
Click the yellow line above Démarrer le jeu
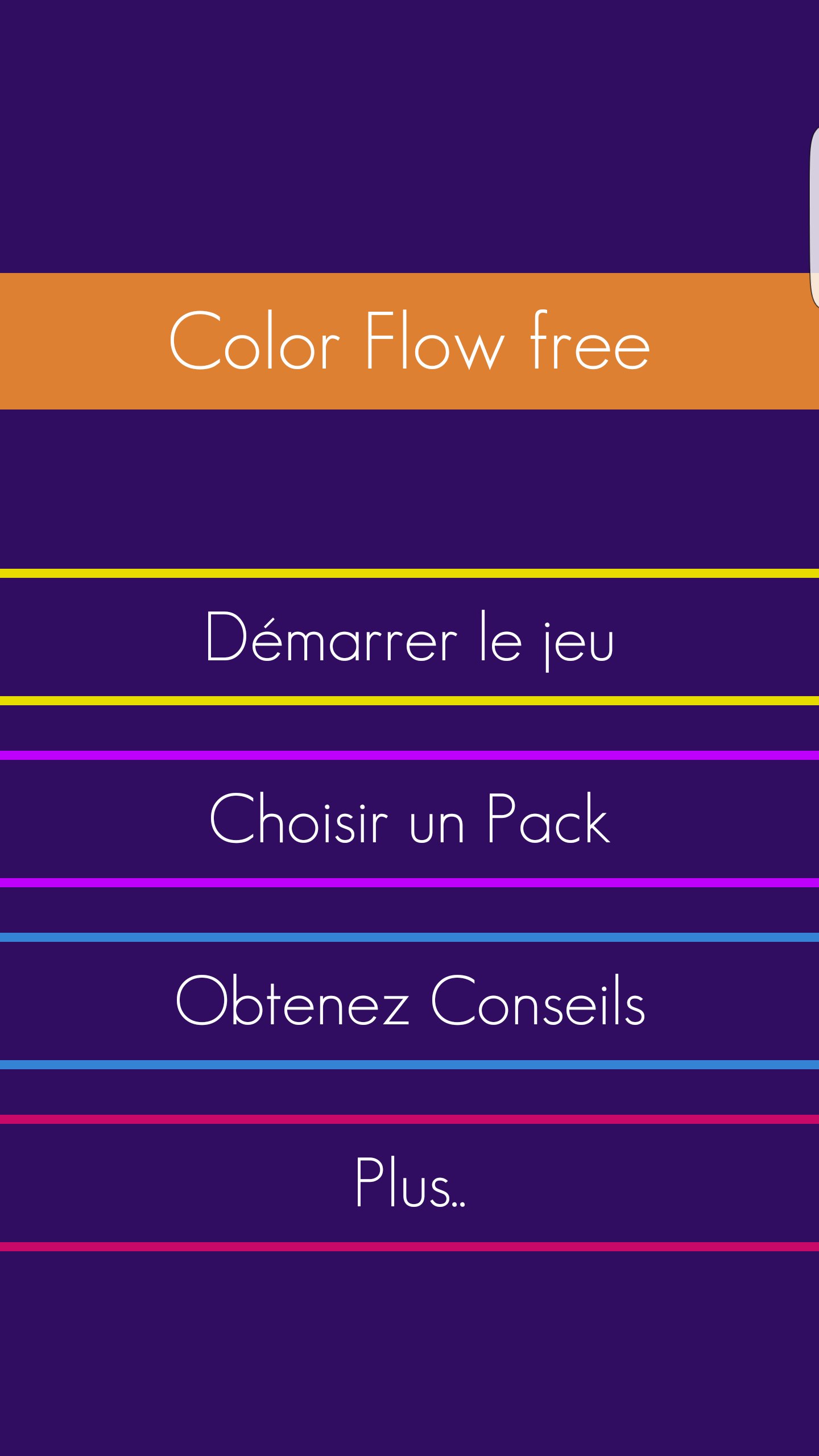pos(409,574)
